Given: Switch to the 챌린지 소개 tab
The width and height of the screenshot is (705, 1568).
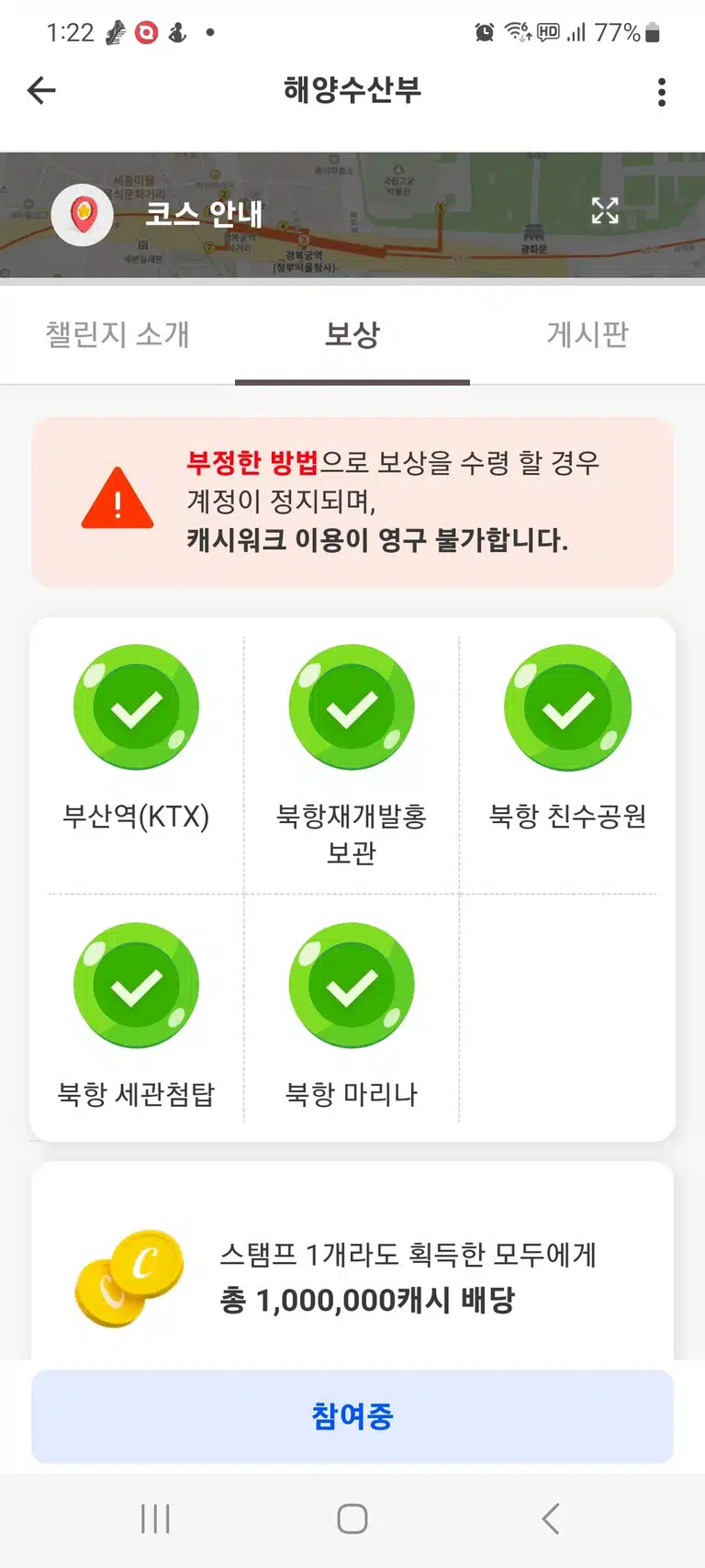Looking at the screenshot, I should coord(117,334).
